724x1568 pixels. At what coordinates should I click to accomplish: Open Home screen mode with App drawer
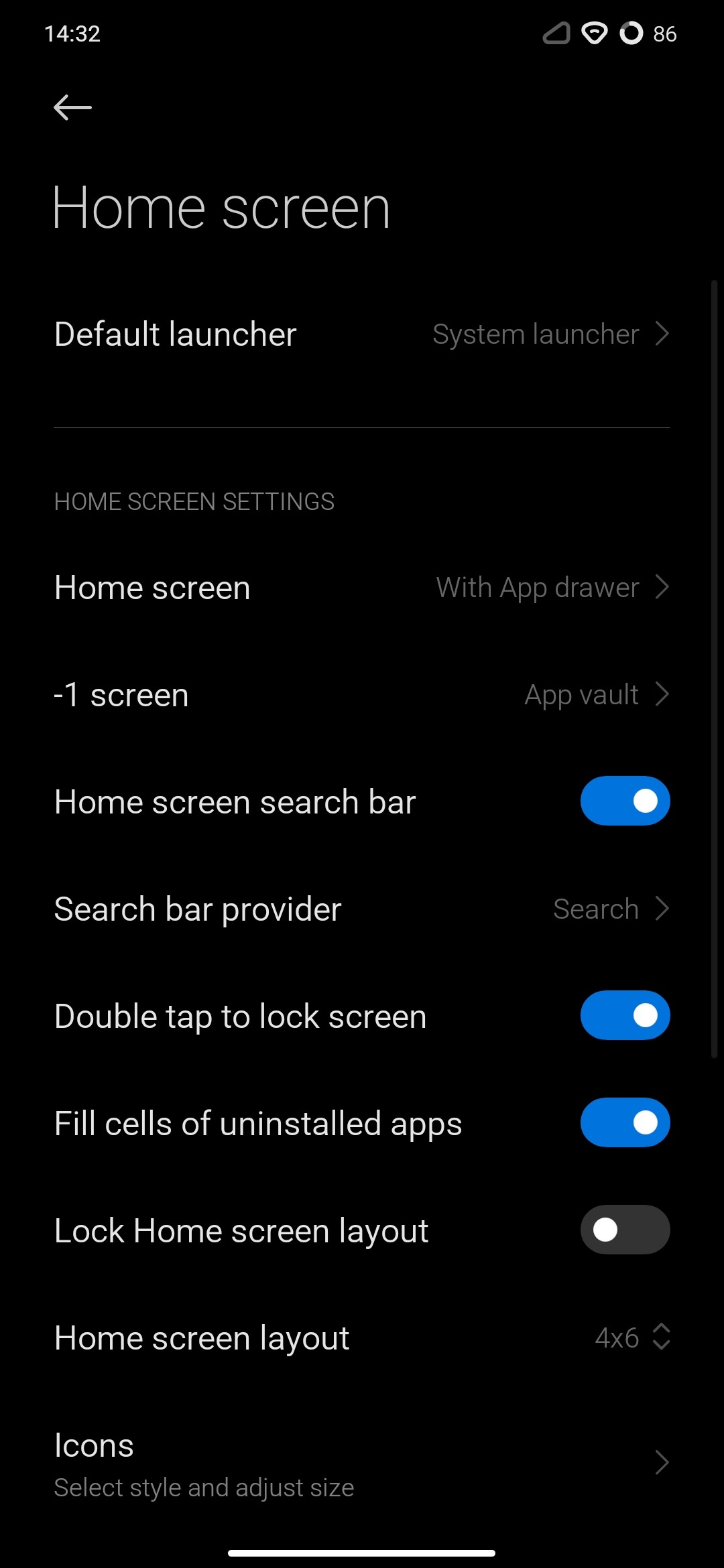[362, 588]
